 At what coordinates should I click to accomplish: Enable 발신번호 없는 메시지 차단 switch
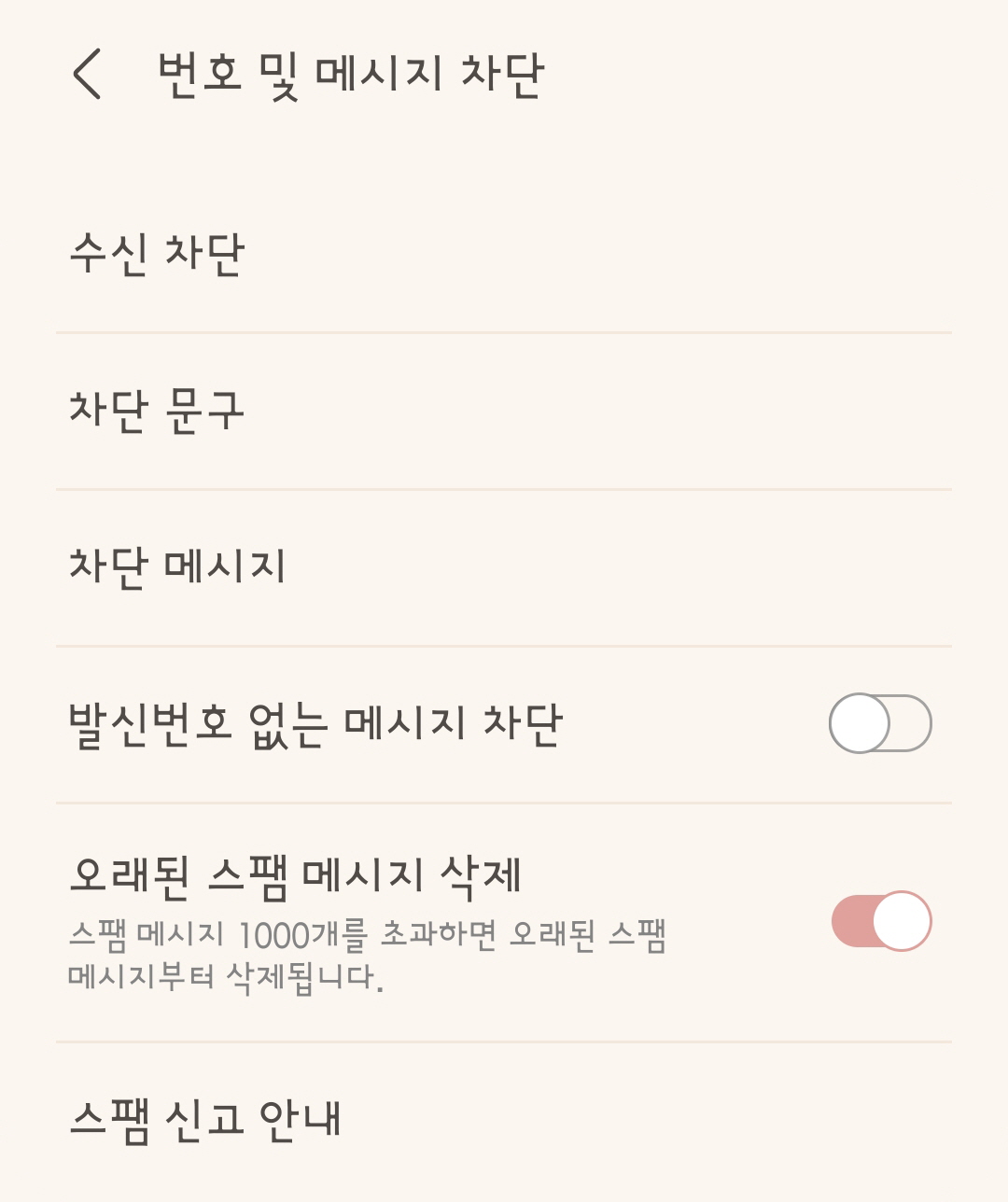880,723
